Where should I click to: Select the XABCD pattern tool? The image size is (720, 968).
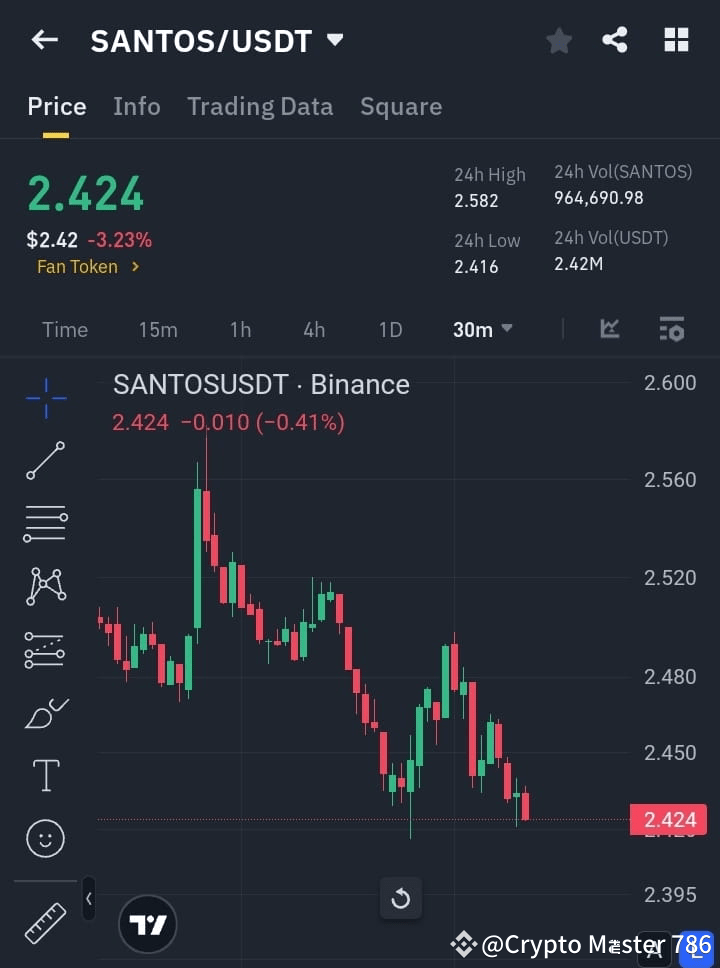point(45,587)
